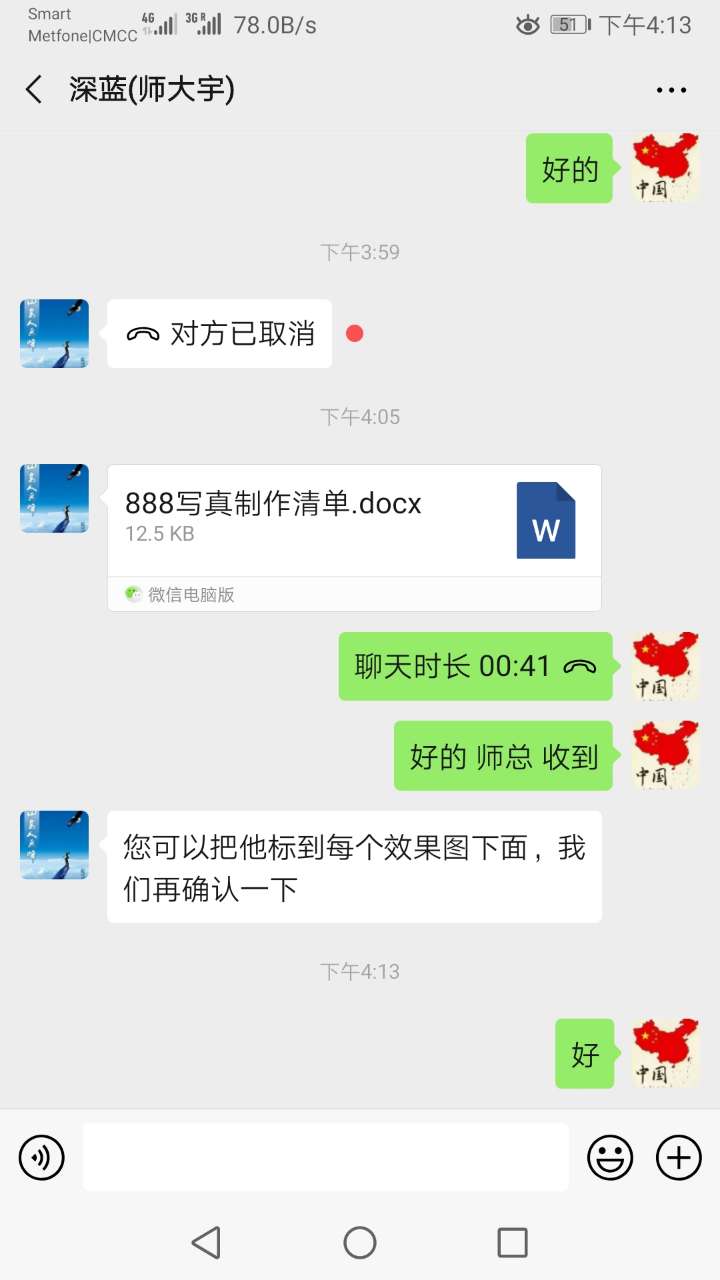The width and height of the screenshot is (720, 1280).
Task: Open the emoji picker
Action: (x=609, y=1158)
